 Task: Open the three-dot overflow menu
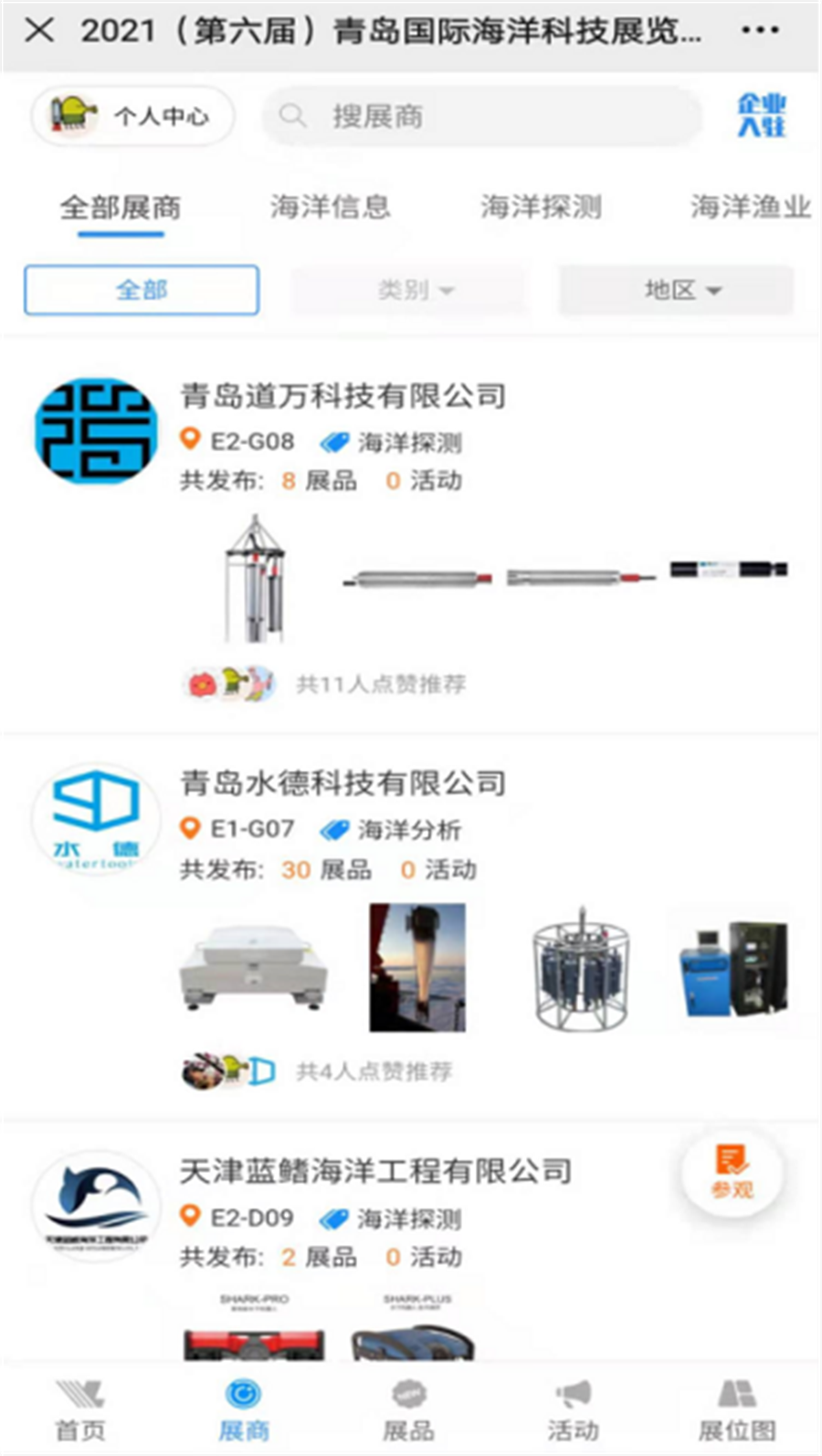click(x=759, y=31)
